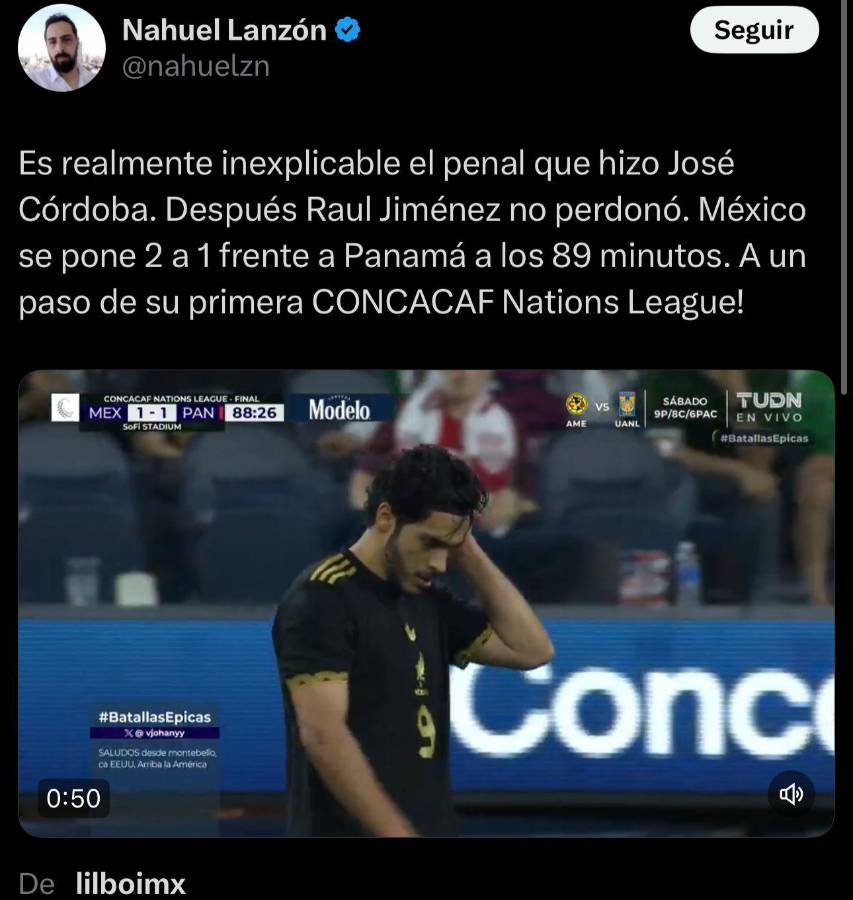Open Nahuel Lanzón's profile picture
This screenshot has height=900, width=853.
click(x=62, y=48)
